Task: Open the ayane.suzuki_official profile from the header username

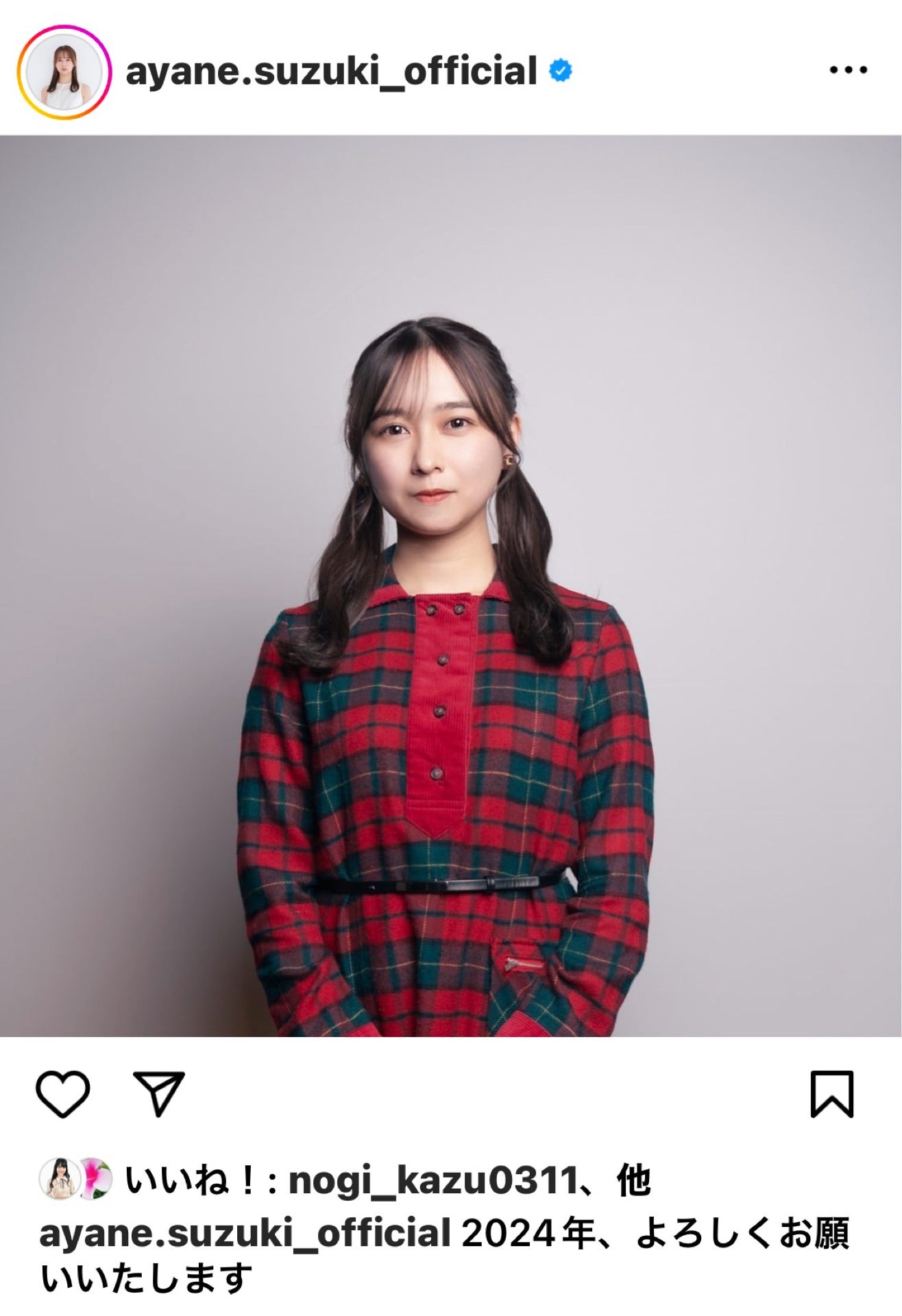Action: (x=331, y=72)
